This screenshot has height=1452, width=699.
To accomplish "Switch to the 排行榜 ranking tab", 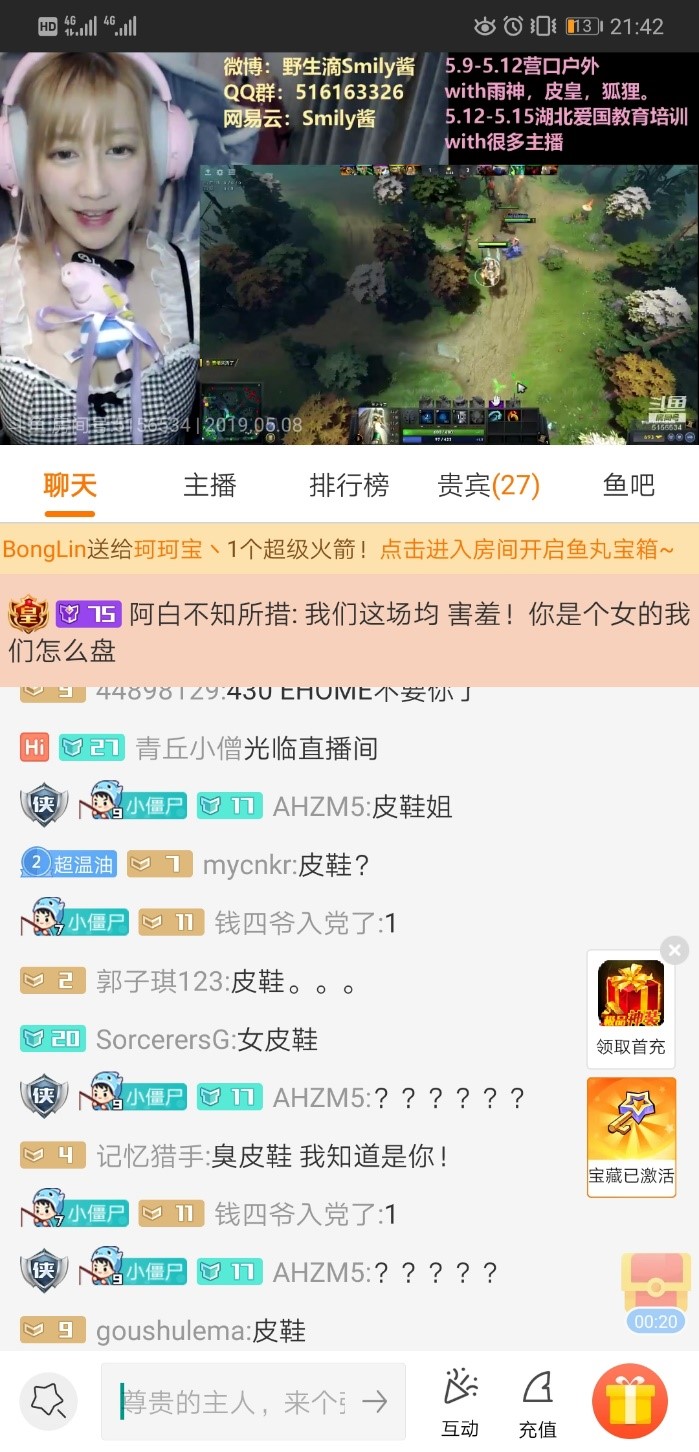I will 349,486.
